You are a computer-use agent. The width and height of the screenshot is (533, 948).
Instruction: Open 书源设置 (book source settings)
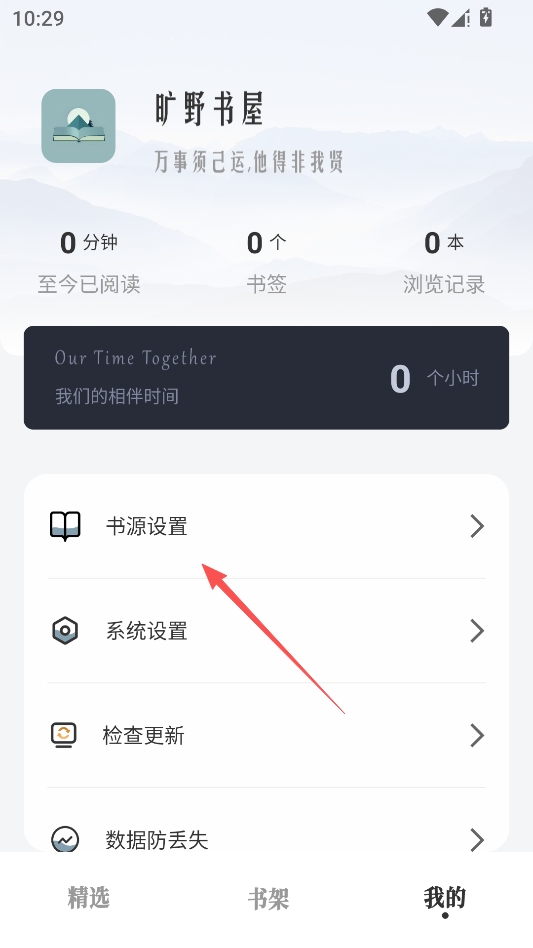point(266,526)
